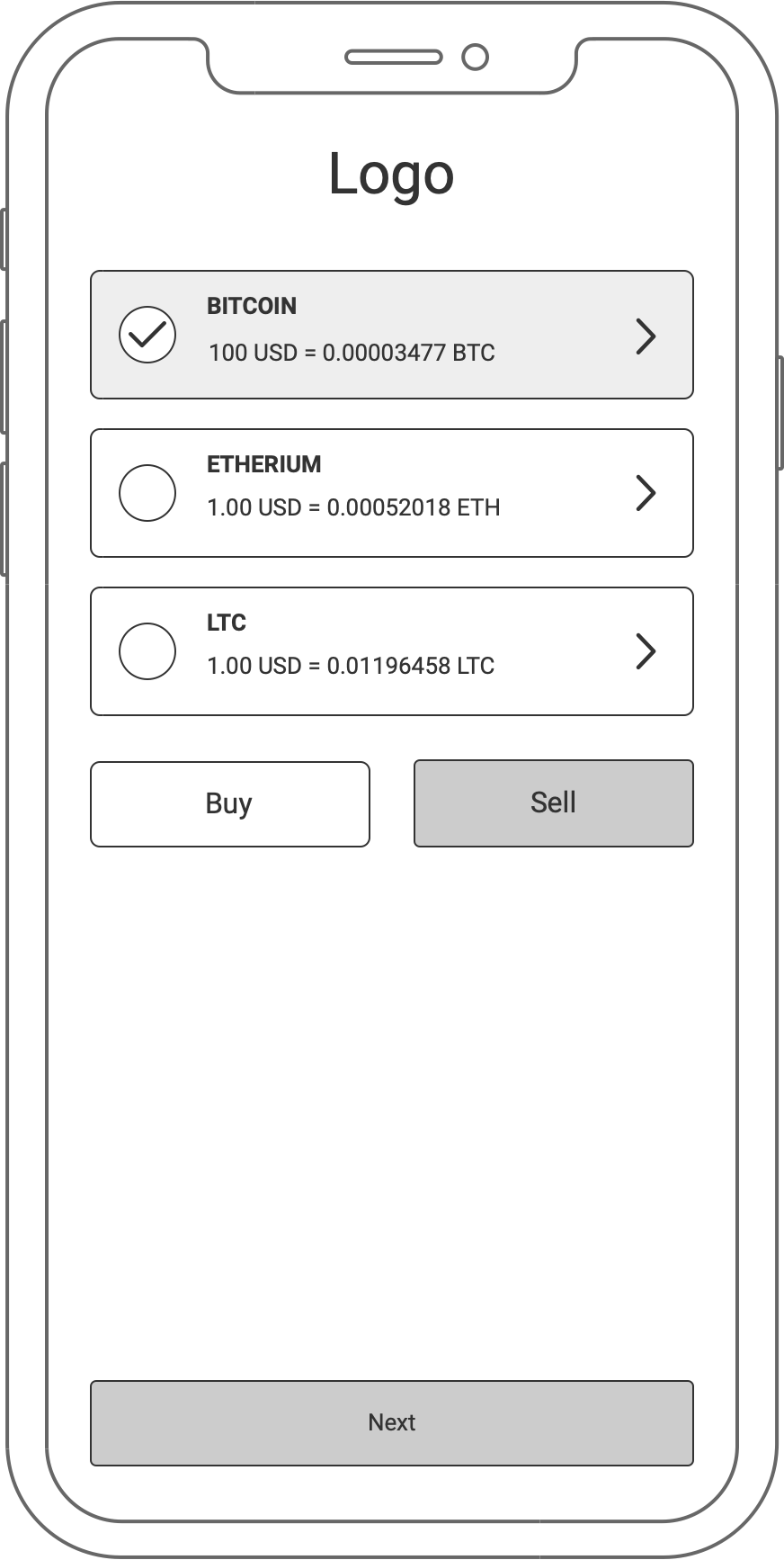Screen dimensions: 784x1560
Task: Select the Ethereum radio button
Action: point(147,493)
